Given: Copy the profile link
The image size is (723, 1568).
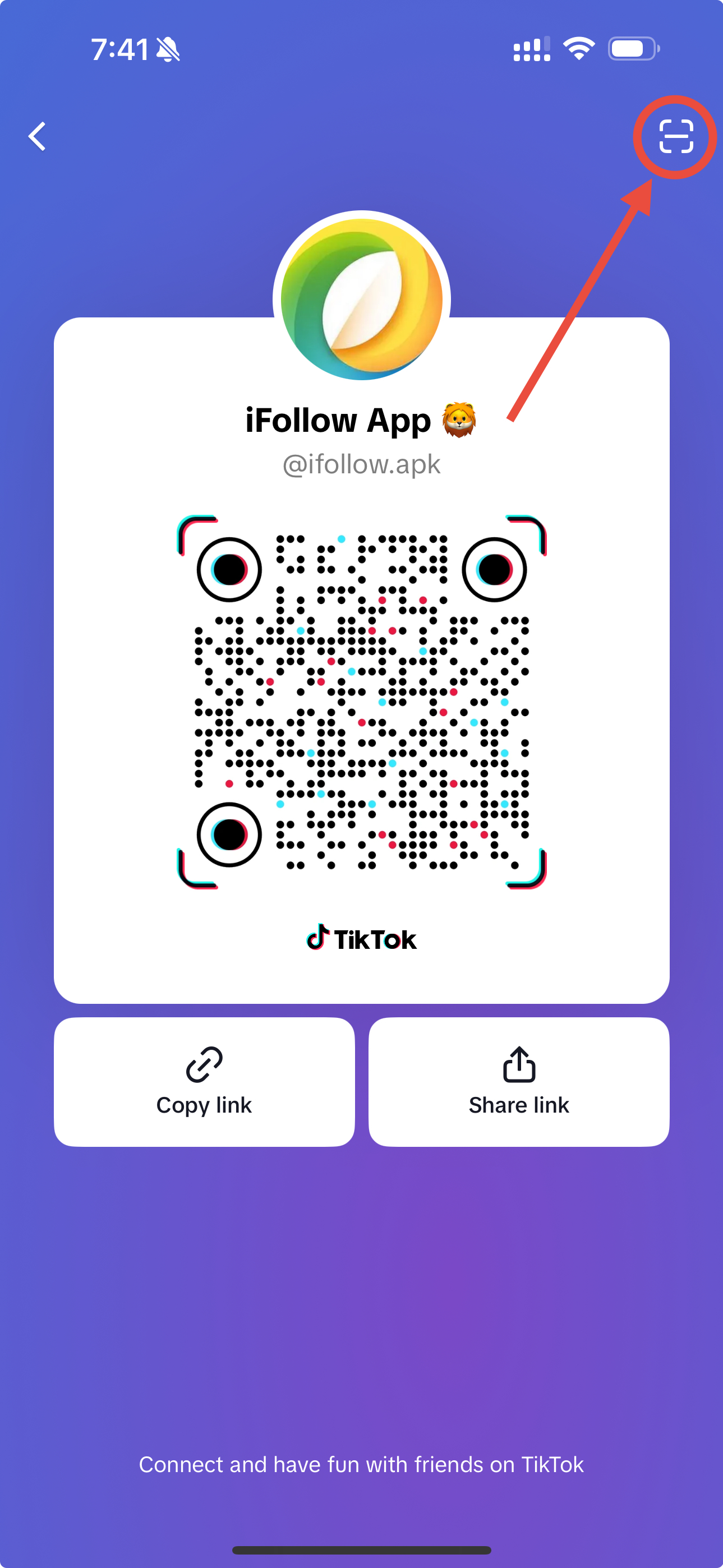Looking at the screenshot, I should (204, 1082).
